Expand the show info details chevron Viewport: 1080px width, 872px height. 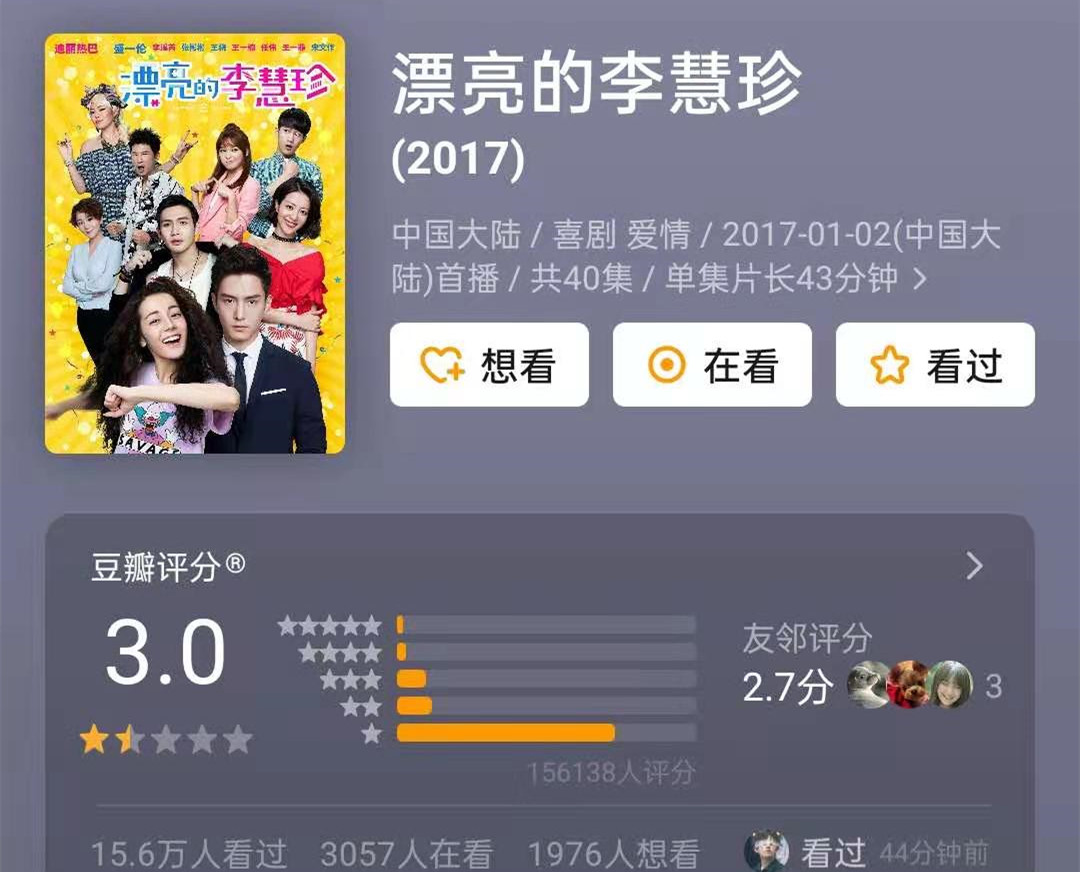point(920,279)
